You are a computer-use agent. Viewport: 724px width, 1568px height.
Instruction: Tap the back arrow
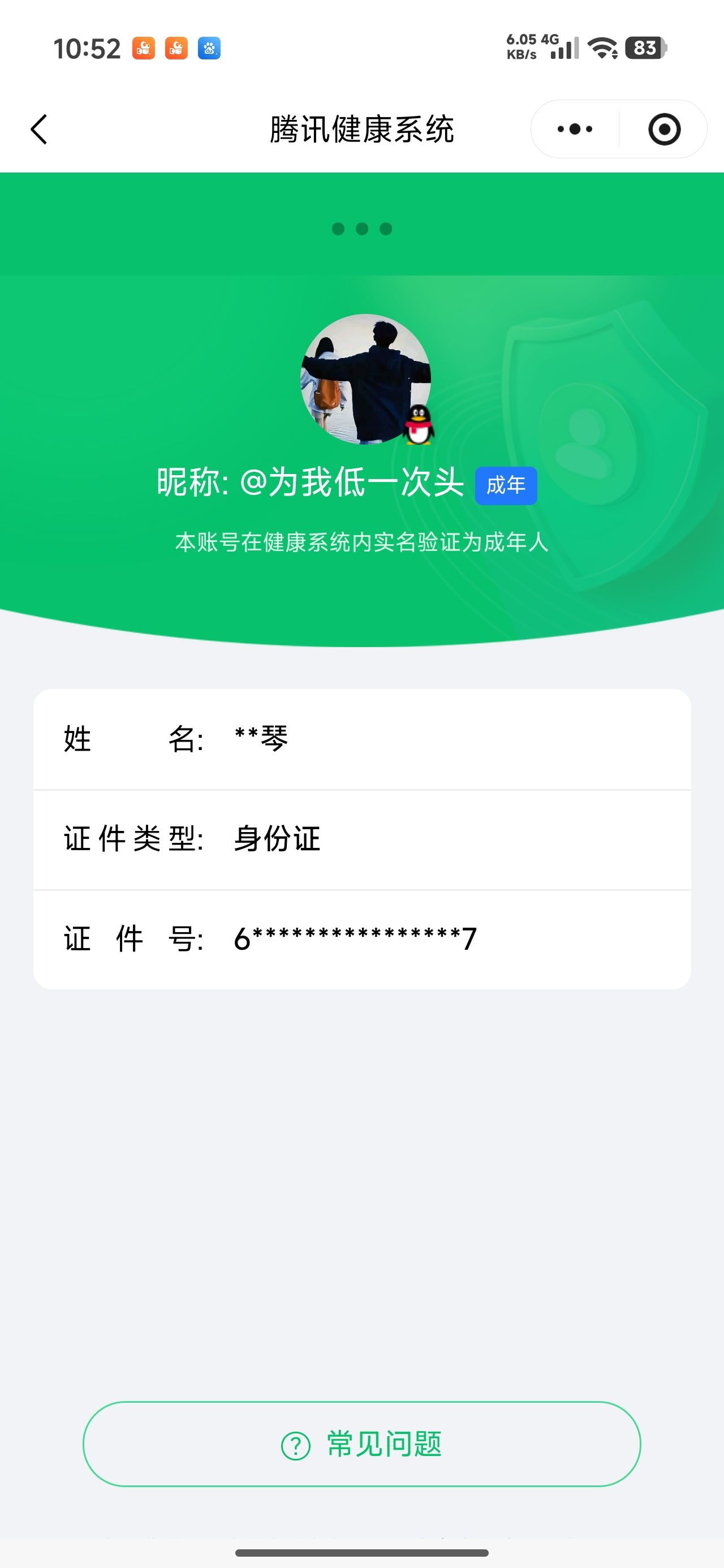pos(38,129)
